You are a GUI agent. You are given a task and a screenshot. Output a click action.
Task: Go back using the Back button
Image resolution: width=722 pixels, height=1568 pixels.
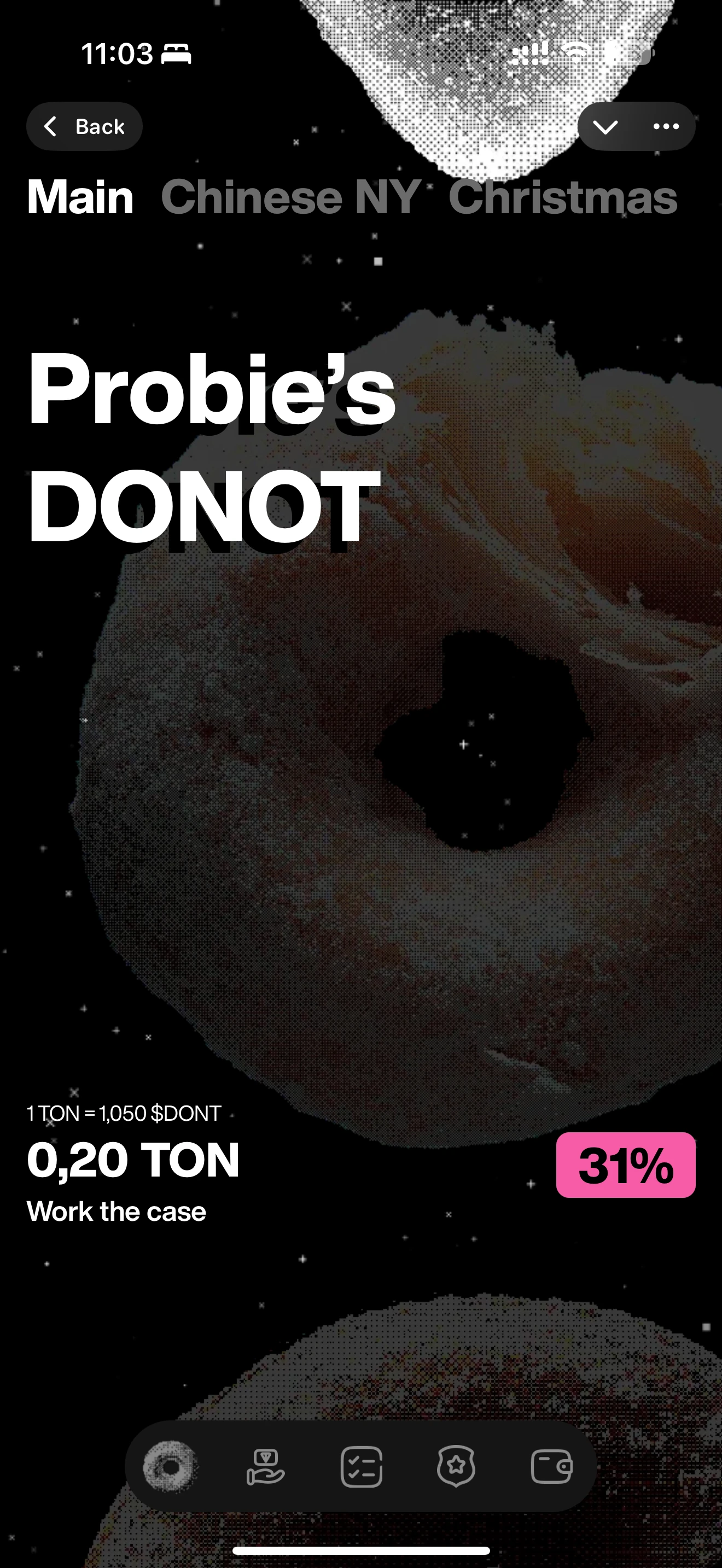coord(84,127)
